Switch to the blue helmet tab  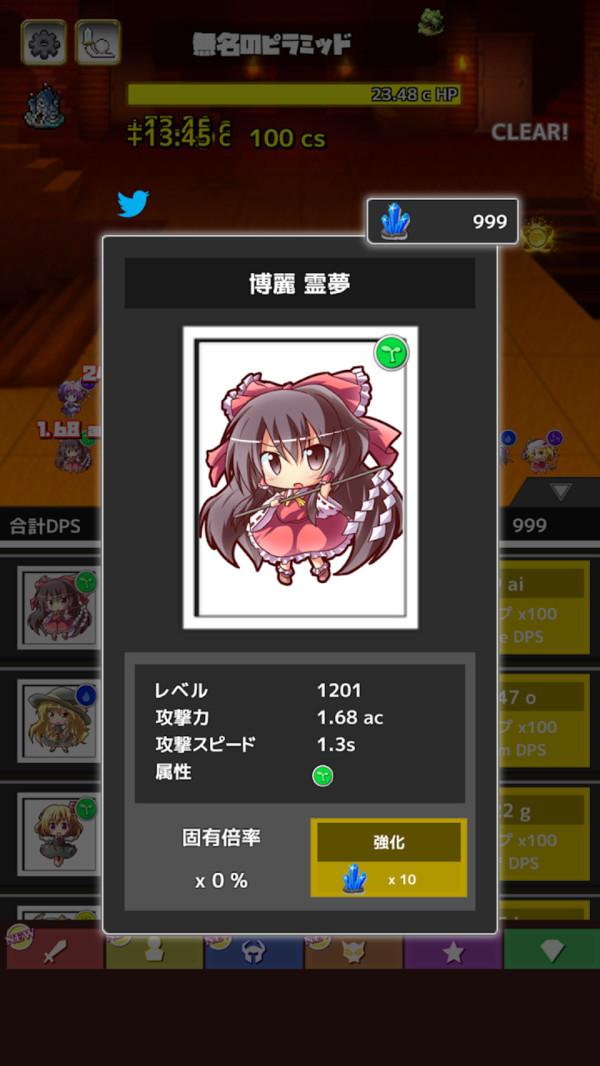coord(254,951)
